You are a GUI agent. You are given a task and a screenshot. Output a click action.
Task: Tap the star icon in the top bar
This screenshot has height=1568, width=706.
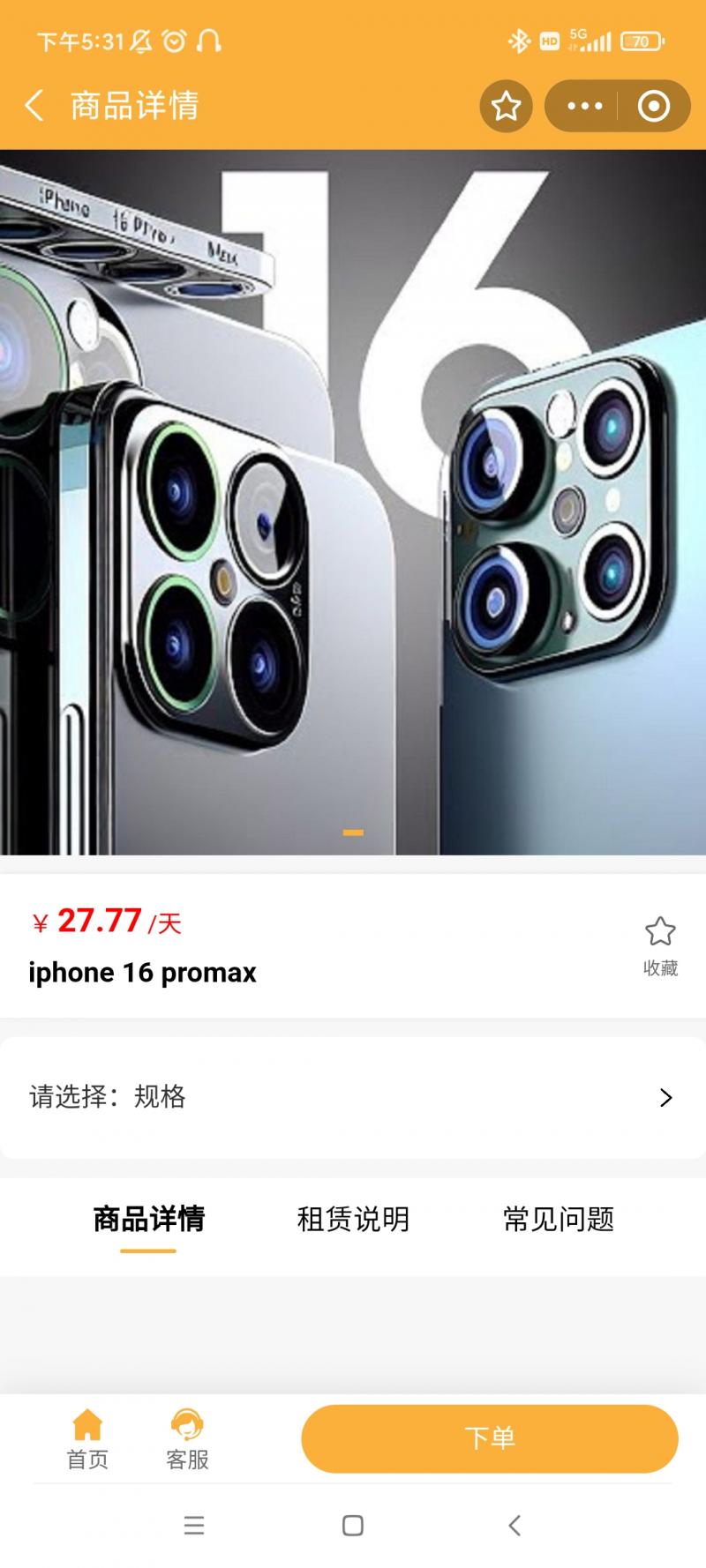[x=506, y=107]
